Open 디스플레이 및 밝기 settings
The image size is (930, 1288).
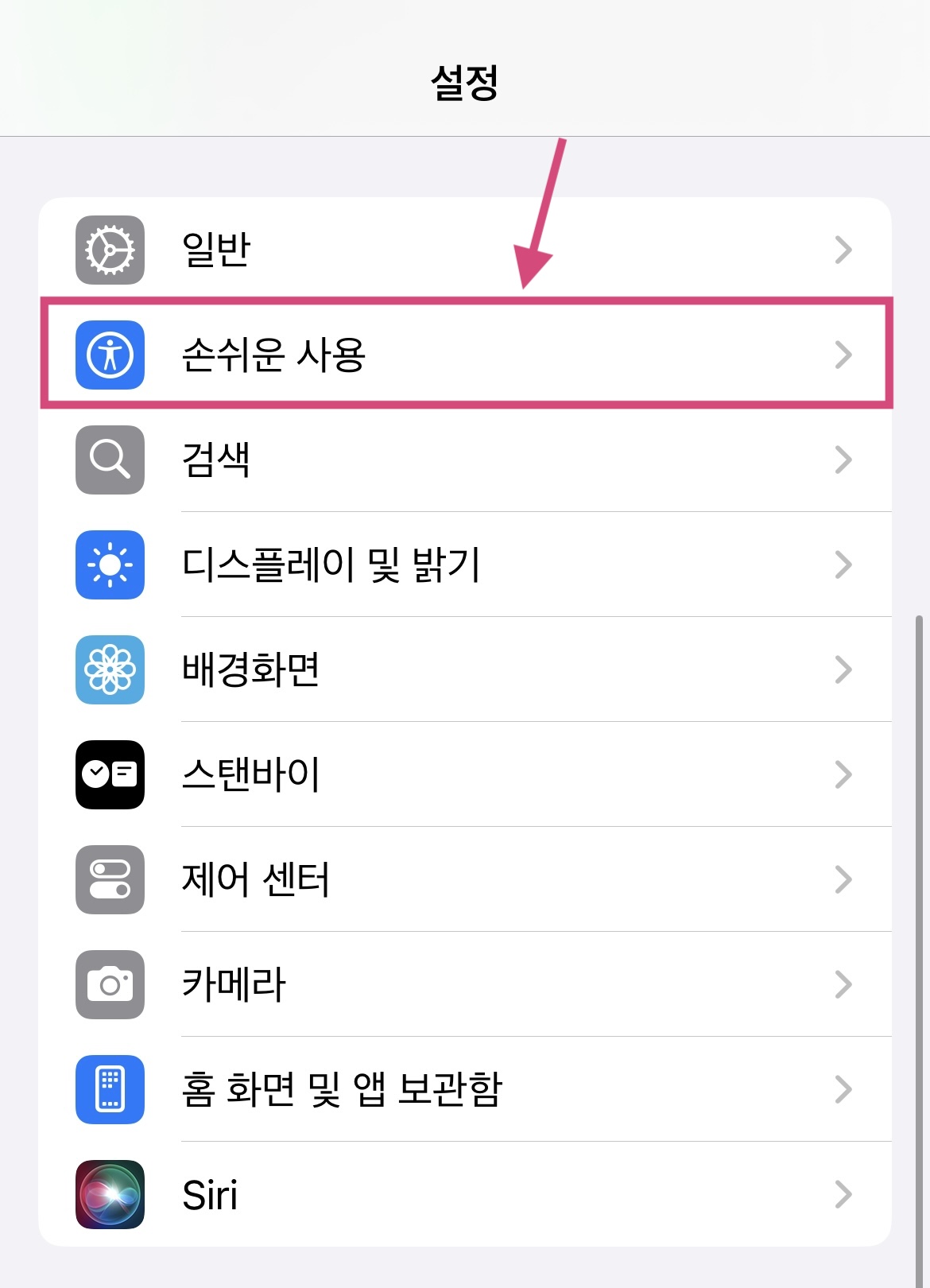pos(465,564)
